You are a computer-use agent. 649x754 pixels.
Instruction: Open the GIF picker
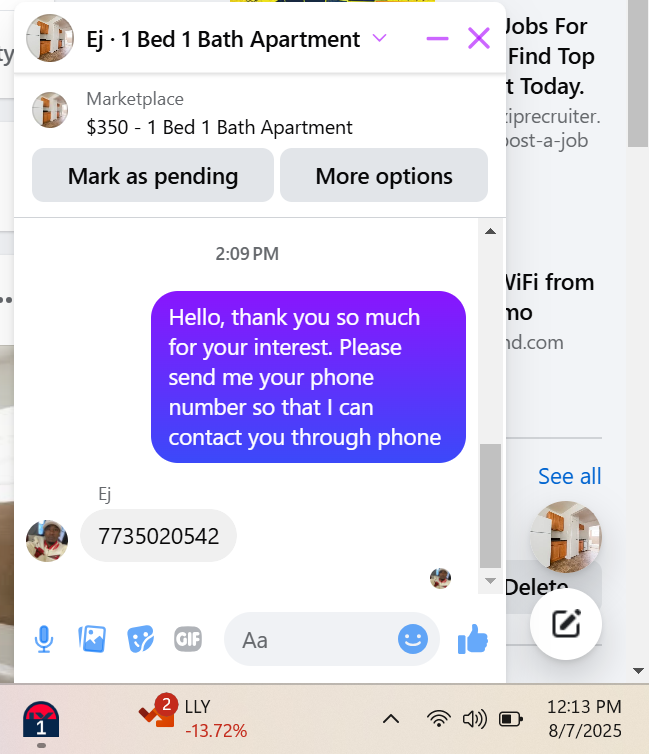[x=188, y=639]
